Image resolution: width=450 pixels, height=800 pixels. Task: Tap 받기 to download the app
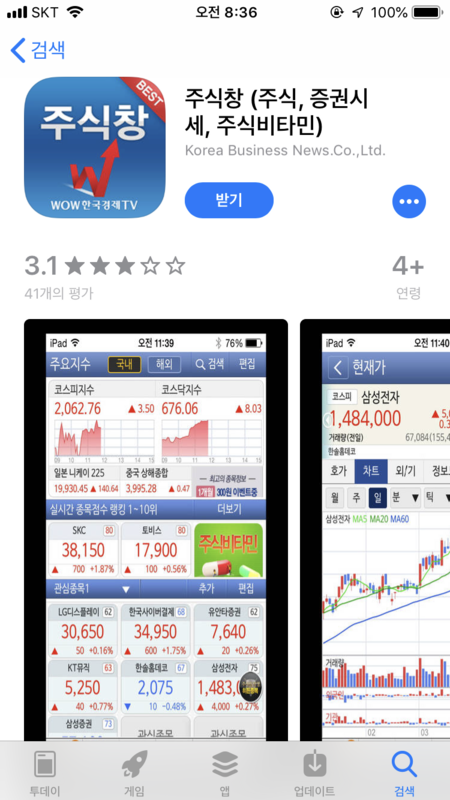tap(229, 201)
